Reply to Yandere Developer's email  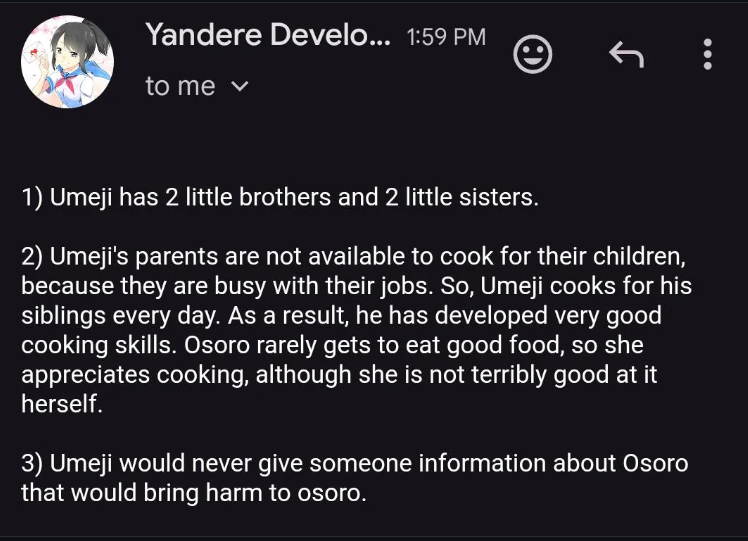pyautogui.click(x=625, y=55)
